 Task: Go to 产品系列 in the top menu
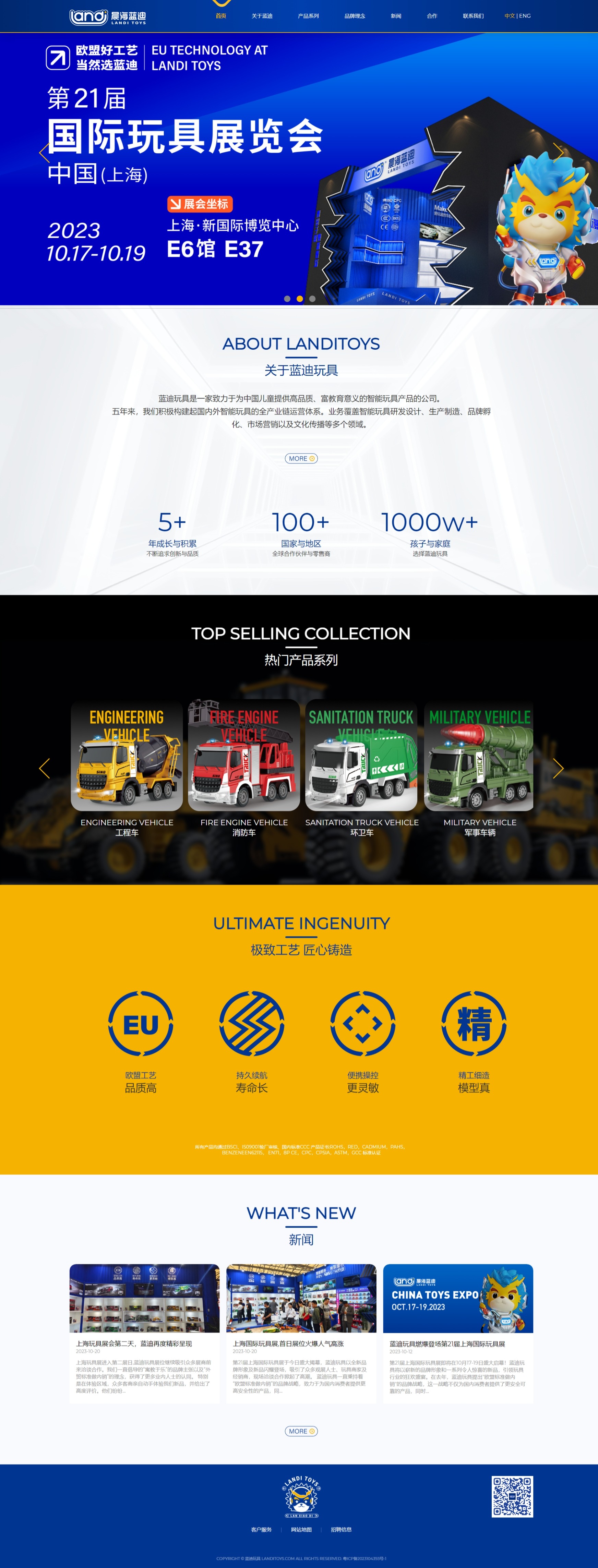pyautogui.click(x=308, y=16)
